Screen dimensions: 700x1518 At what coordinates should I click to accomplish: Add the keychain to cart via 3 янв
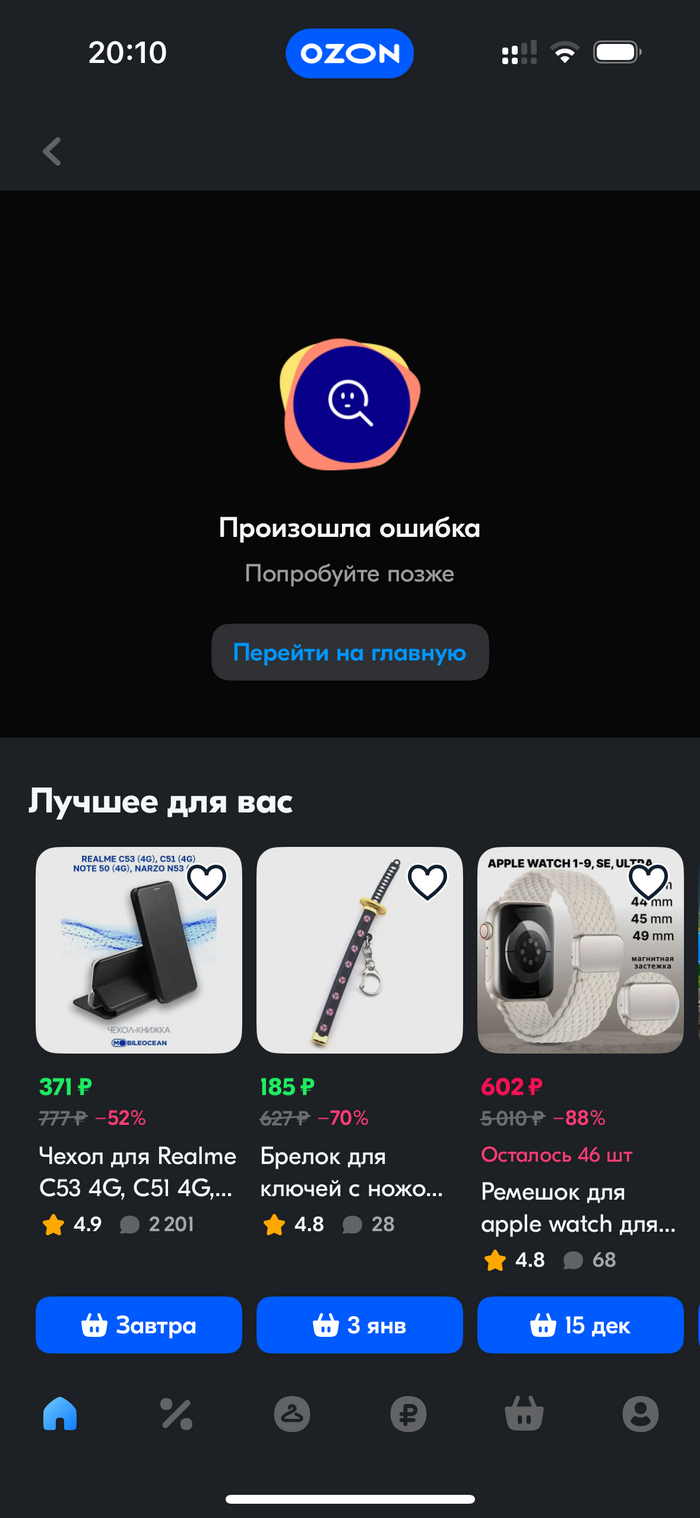point(359,1325)
